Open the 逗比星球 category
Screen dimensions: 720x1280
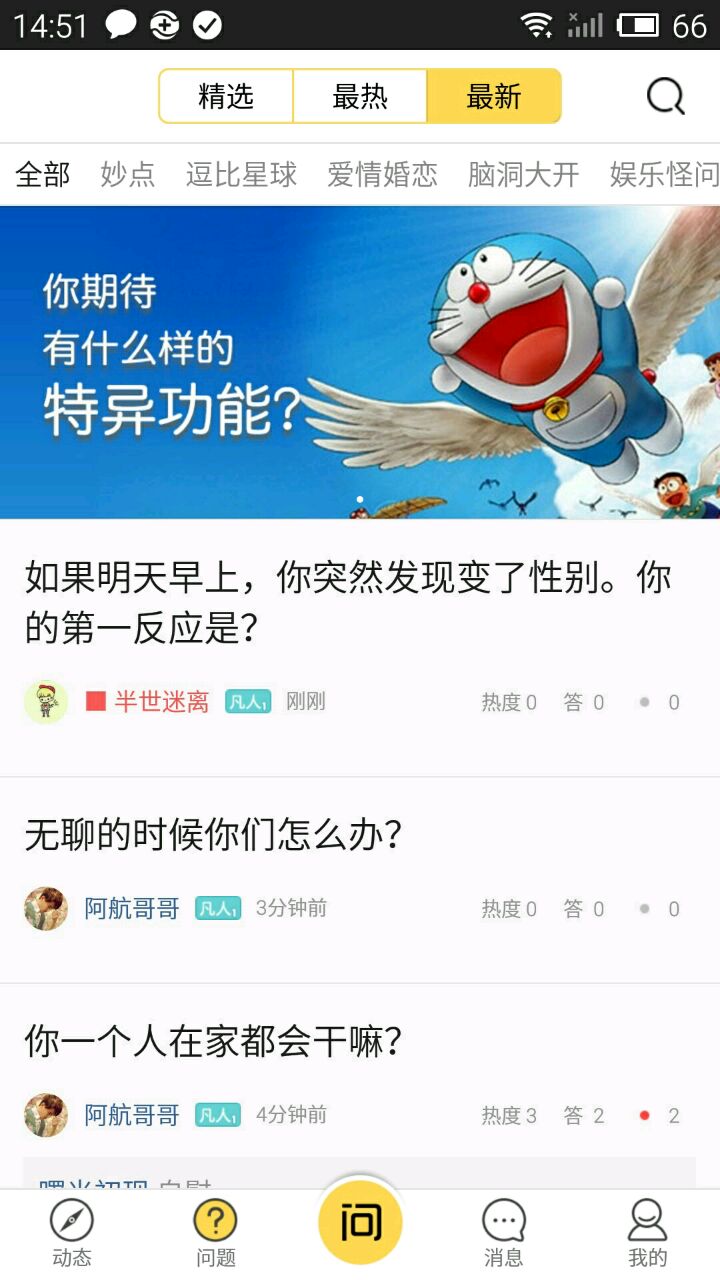click(241, 175)
